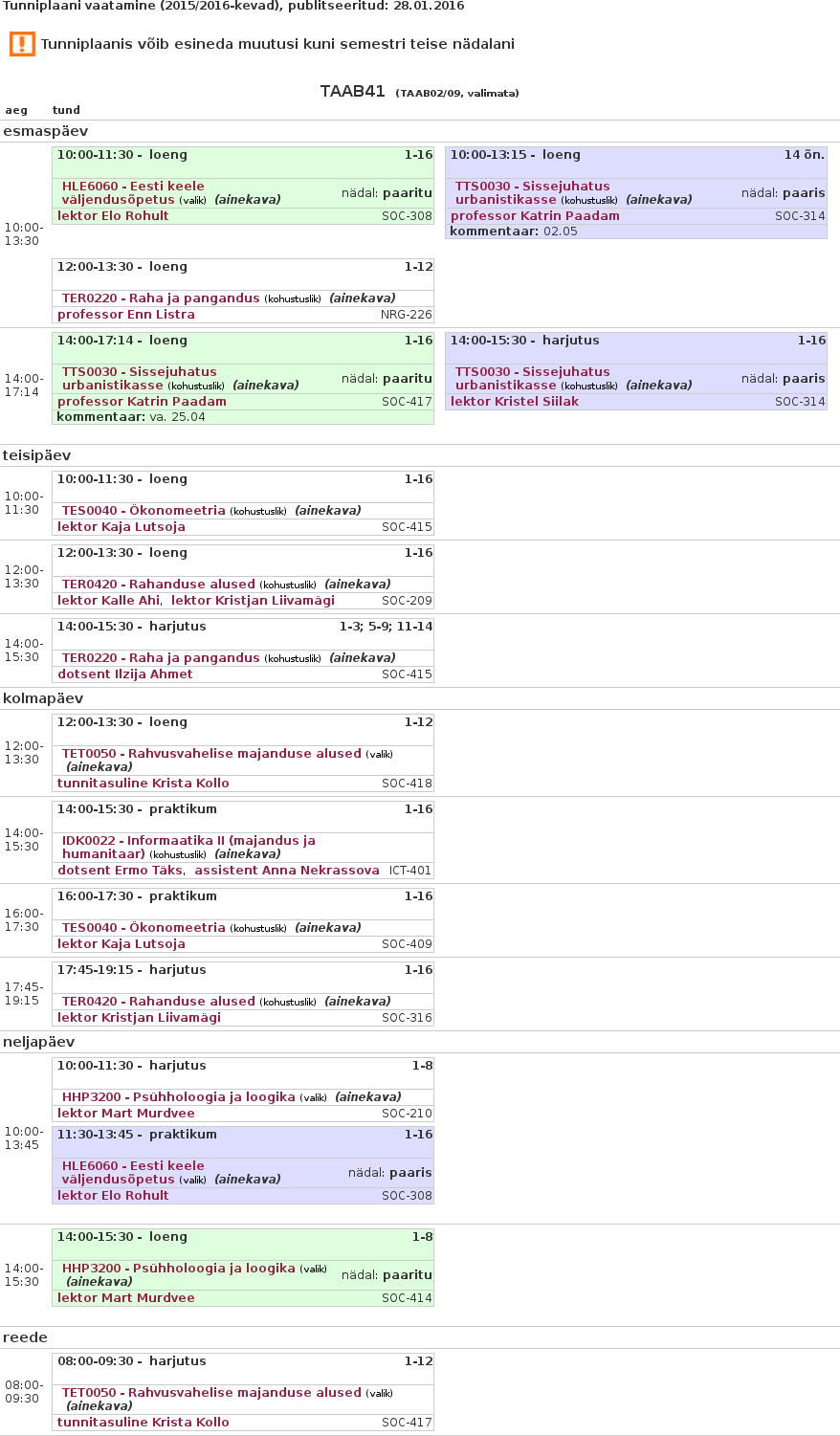This screenshot has height=1436, width=840.
Task: Open lektor Kristel Siilak's link
Action: pyautogui.click(x=514, y=402)
